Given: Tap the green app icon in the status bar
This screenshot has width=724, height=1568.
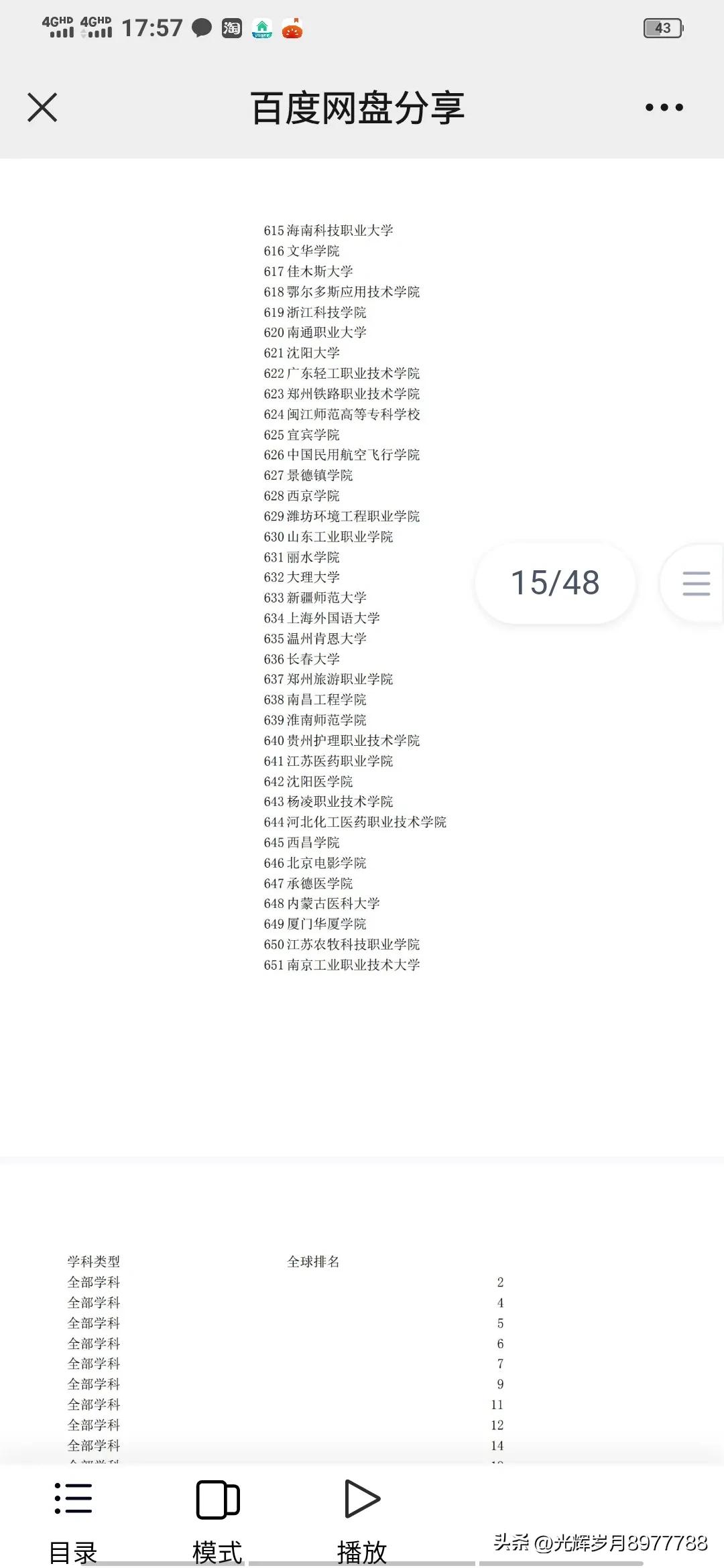Looking at the screenshot, I should point(261,29).
